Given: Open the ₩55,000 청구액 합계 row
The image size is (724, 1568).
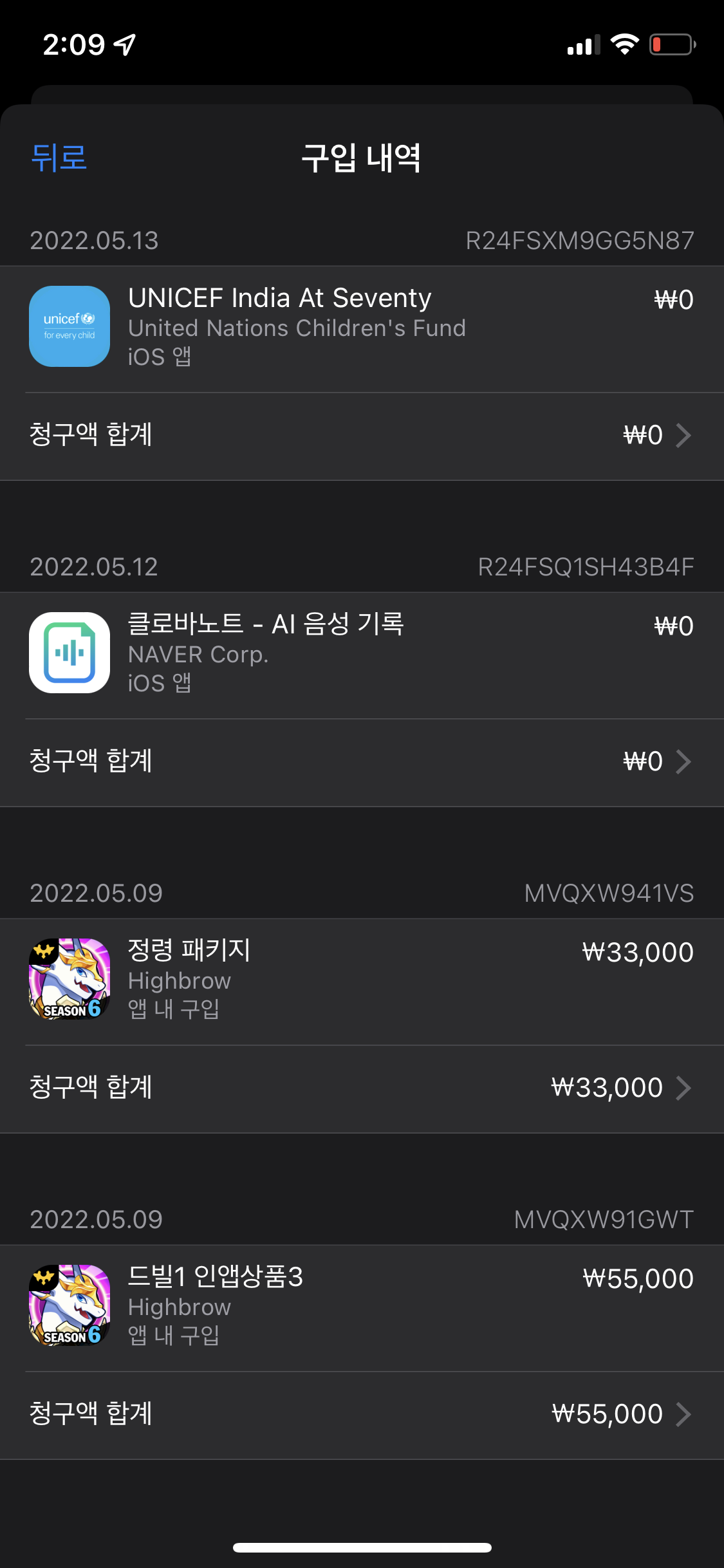Looking at the screenshot, I should (x=362, y=1415).
